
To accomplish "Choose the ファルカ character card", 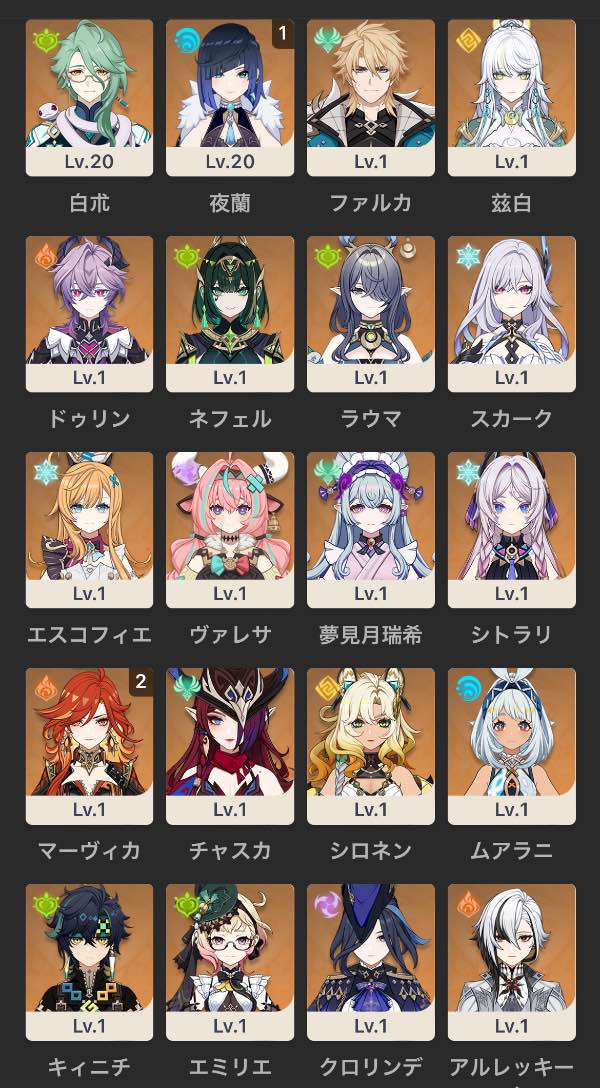I will pyautogui.click(x=371, y=97).
